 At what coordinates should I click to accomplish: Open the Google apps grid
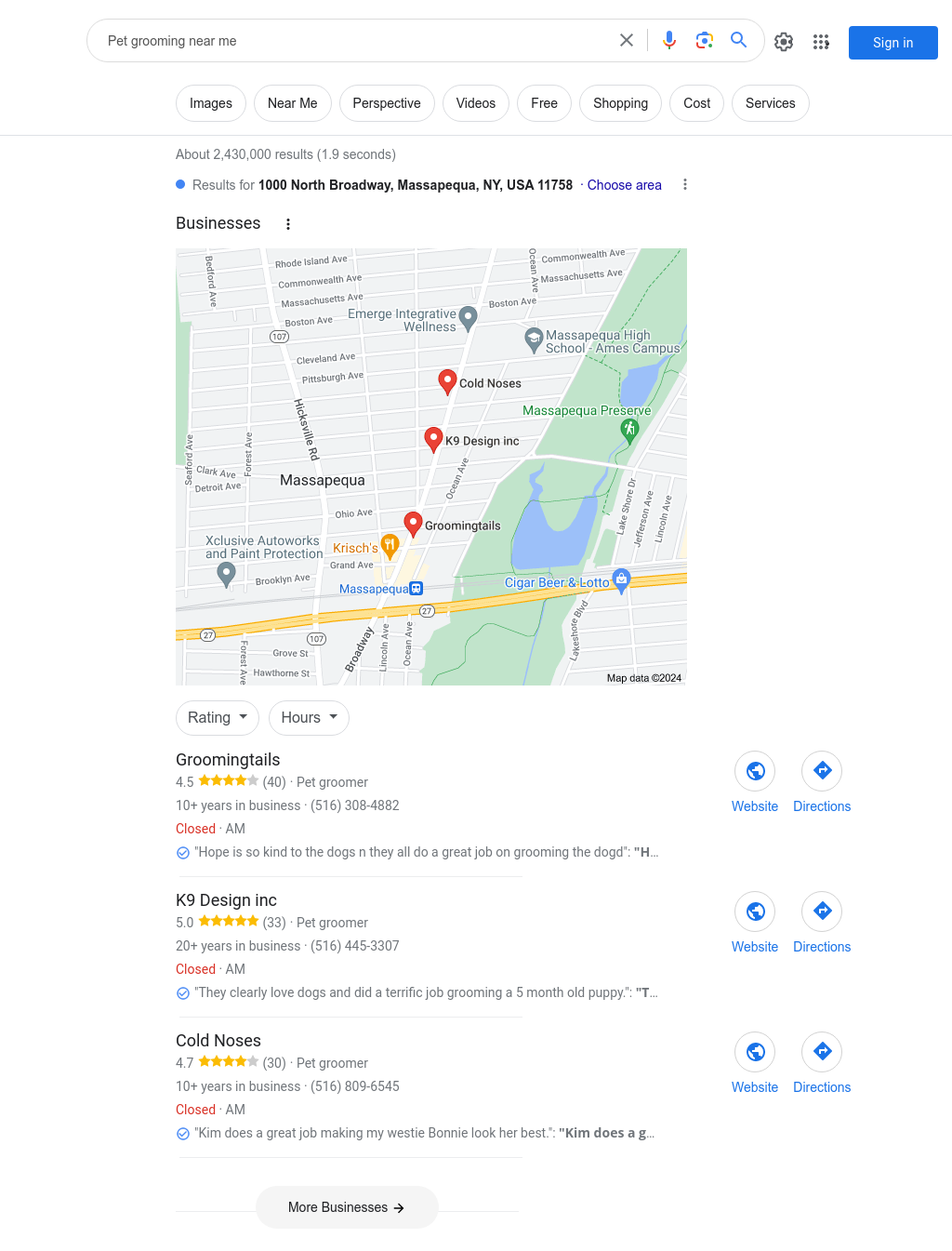821,42
